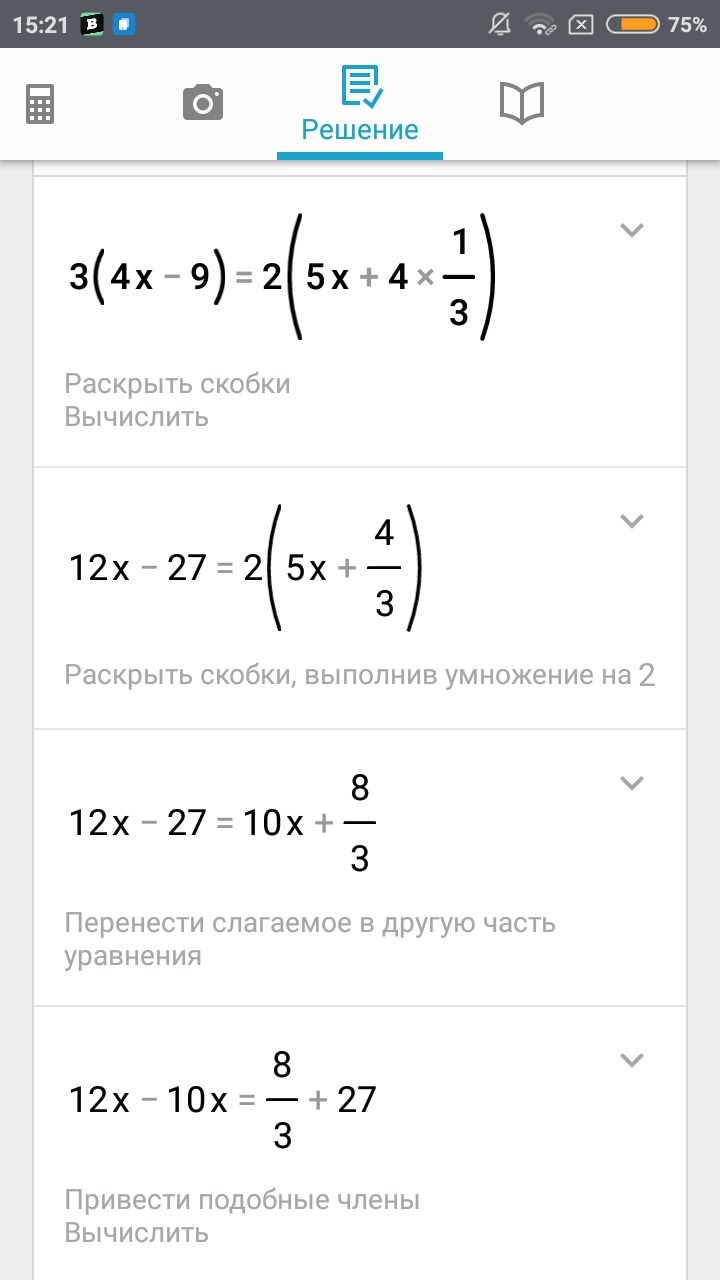Expand the step 3(4x − 9) = 2(5x + 4 × 1/3)
This screenshot has height=1280, width=720.
tap(631, 231)
